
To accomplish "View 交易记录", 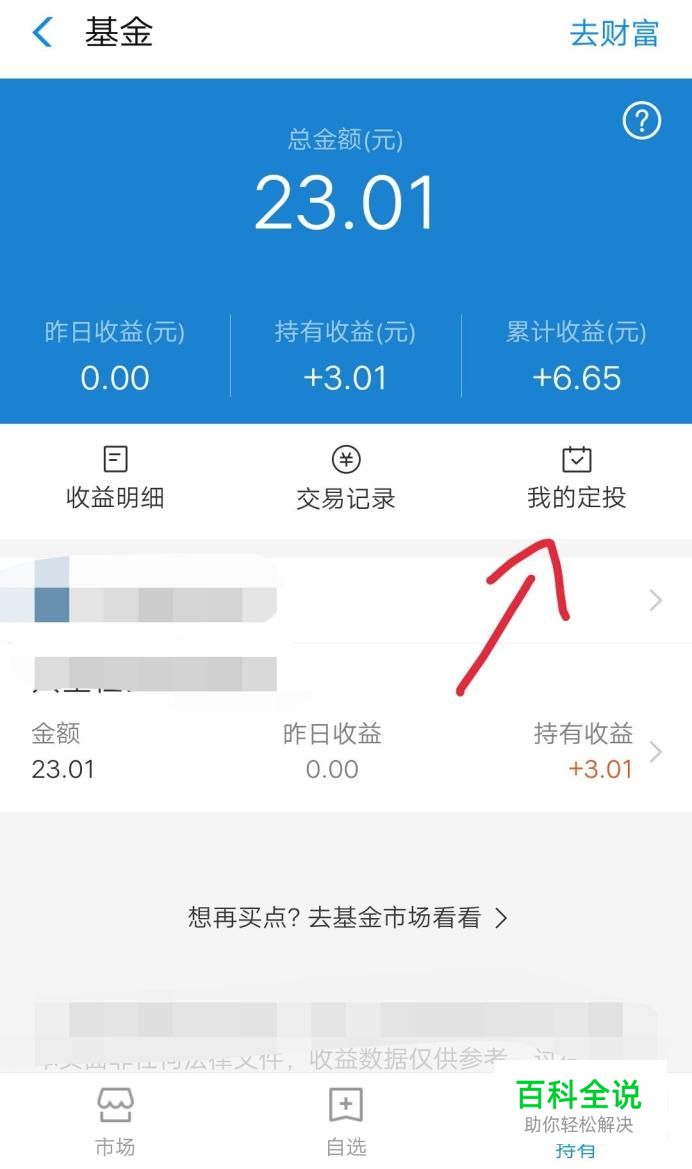I will pyautogui.click(x=345, y=478).
